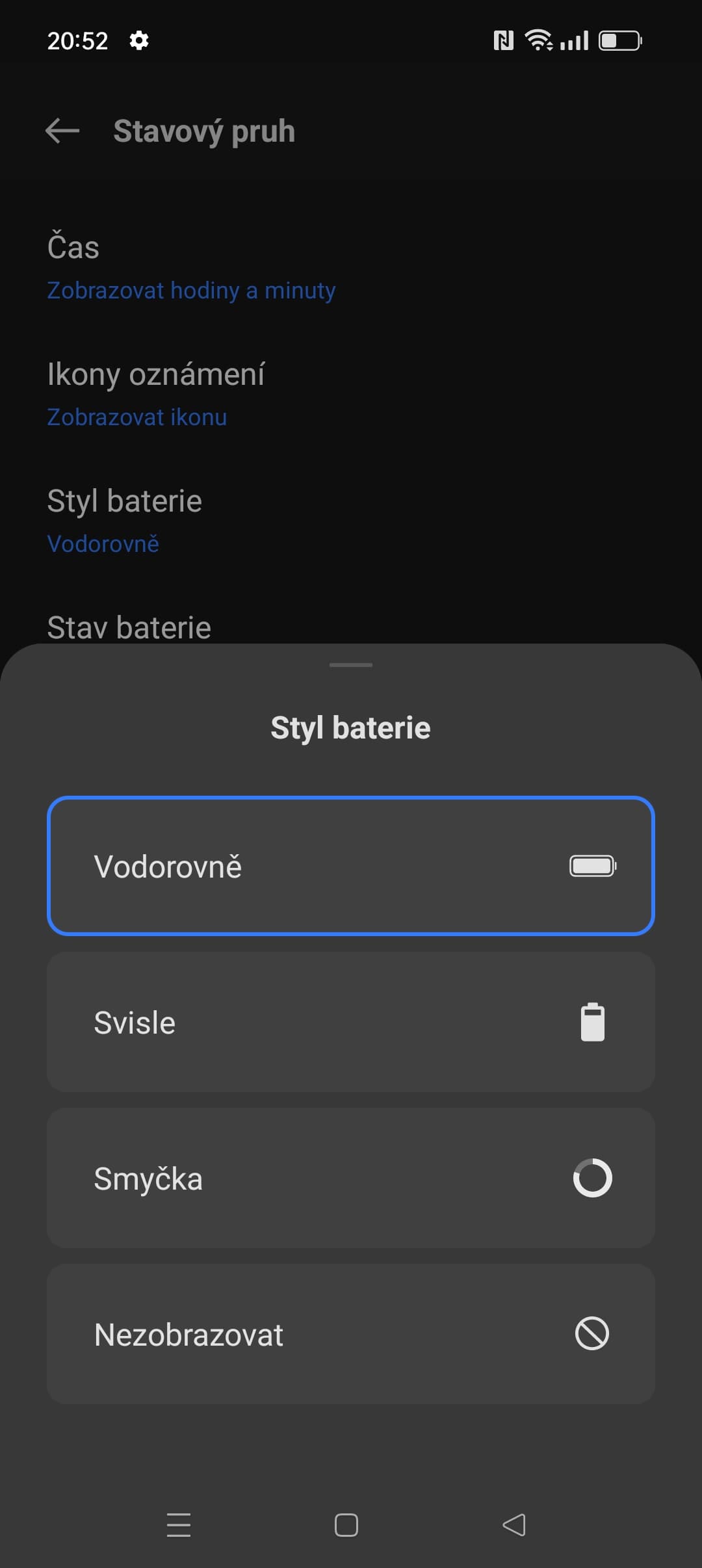Choose the Svisle battery style
The image size is (702, 1568).
[x=351, y=1022]
